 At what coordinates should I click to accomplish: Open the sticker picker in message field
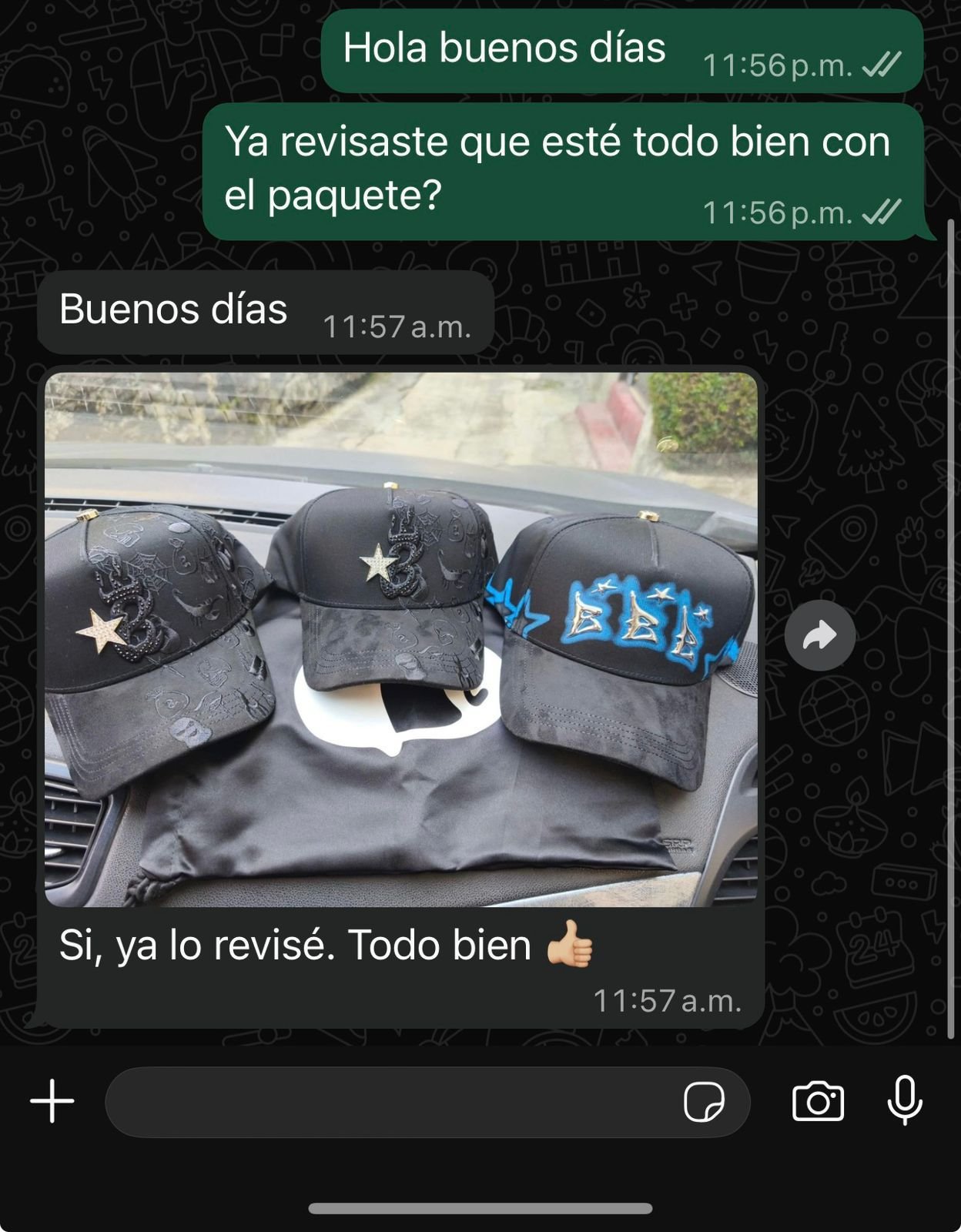pyautogui.click(x=704, y=1103)
